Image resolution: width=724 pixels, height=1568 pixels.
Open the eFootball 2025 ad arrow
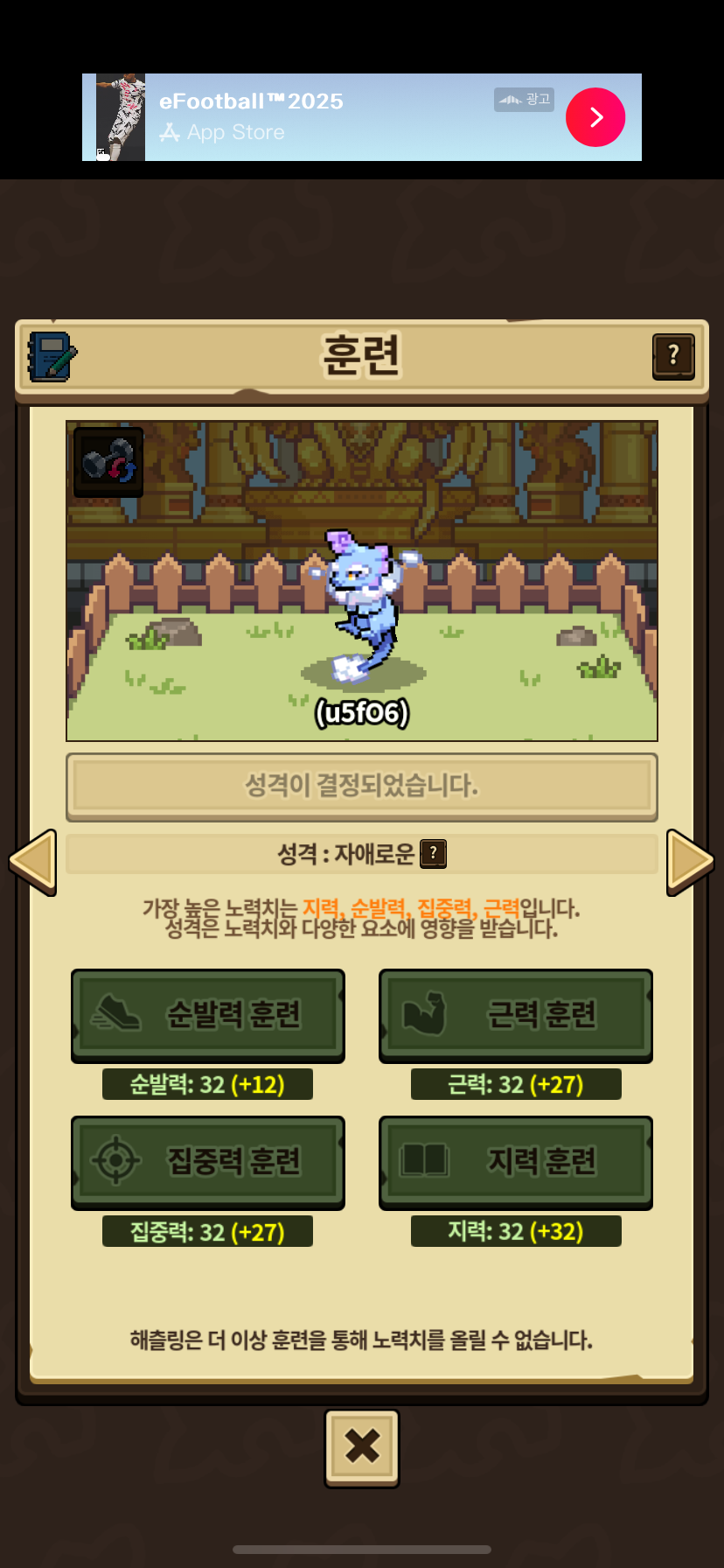(x=595, y=117)
